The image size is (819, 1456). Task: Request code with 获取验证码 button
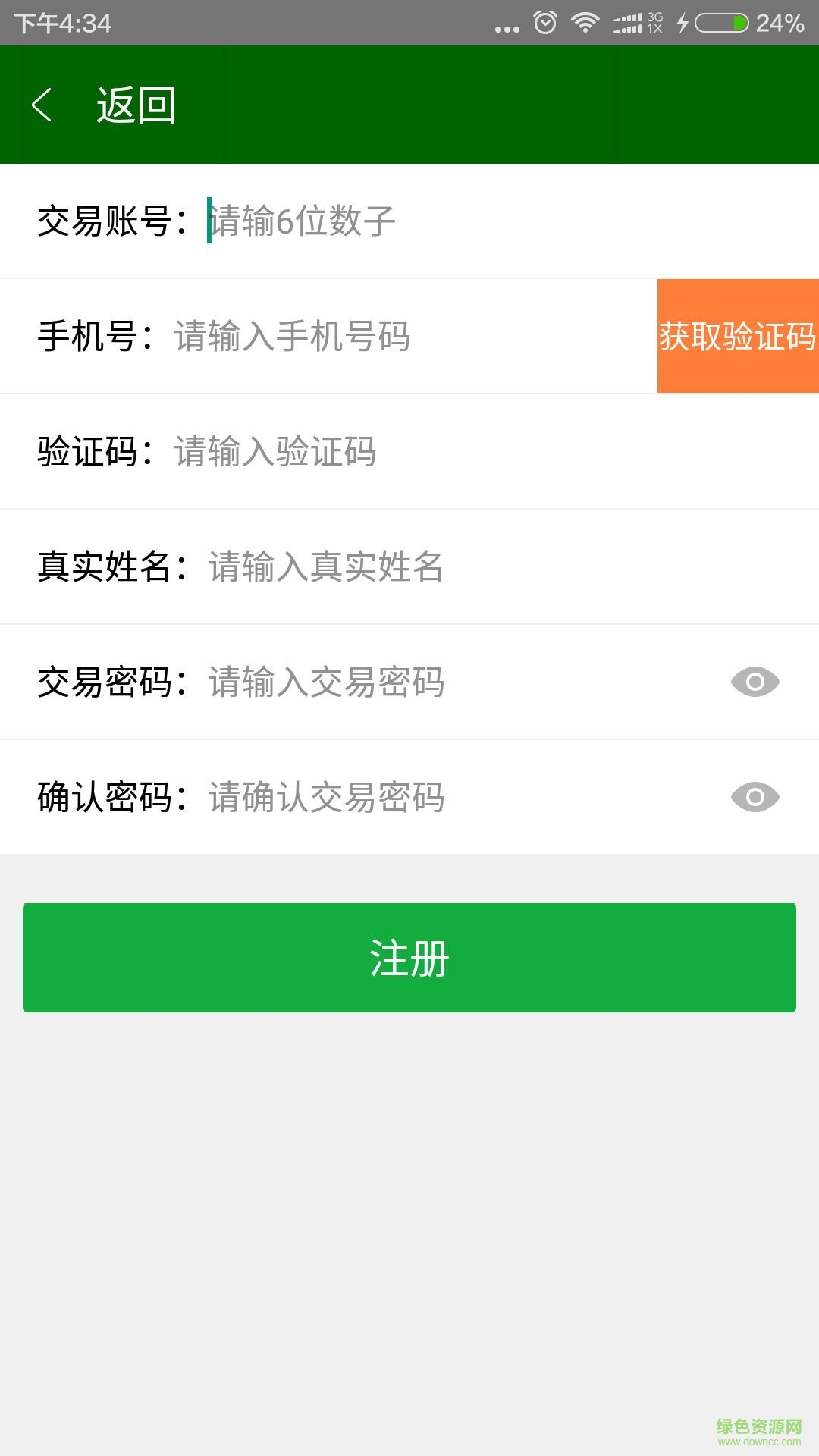pyautogui.click(x=737, y=337)
